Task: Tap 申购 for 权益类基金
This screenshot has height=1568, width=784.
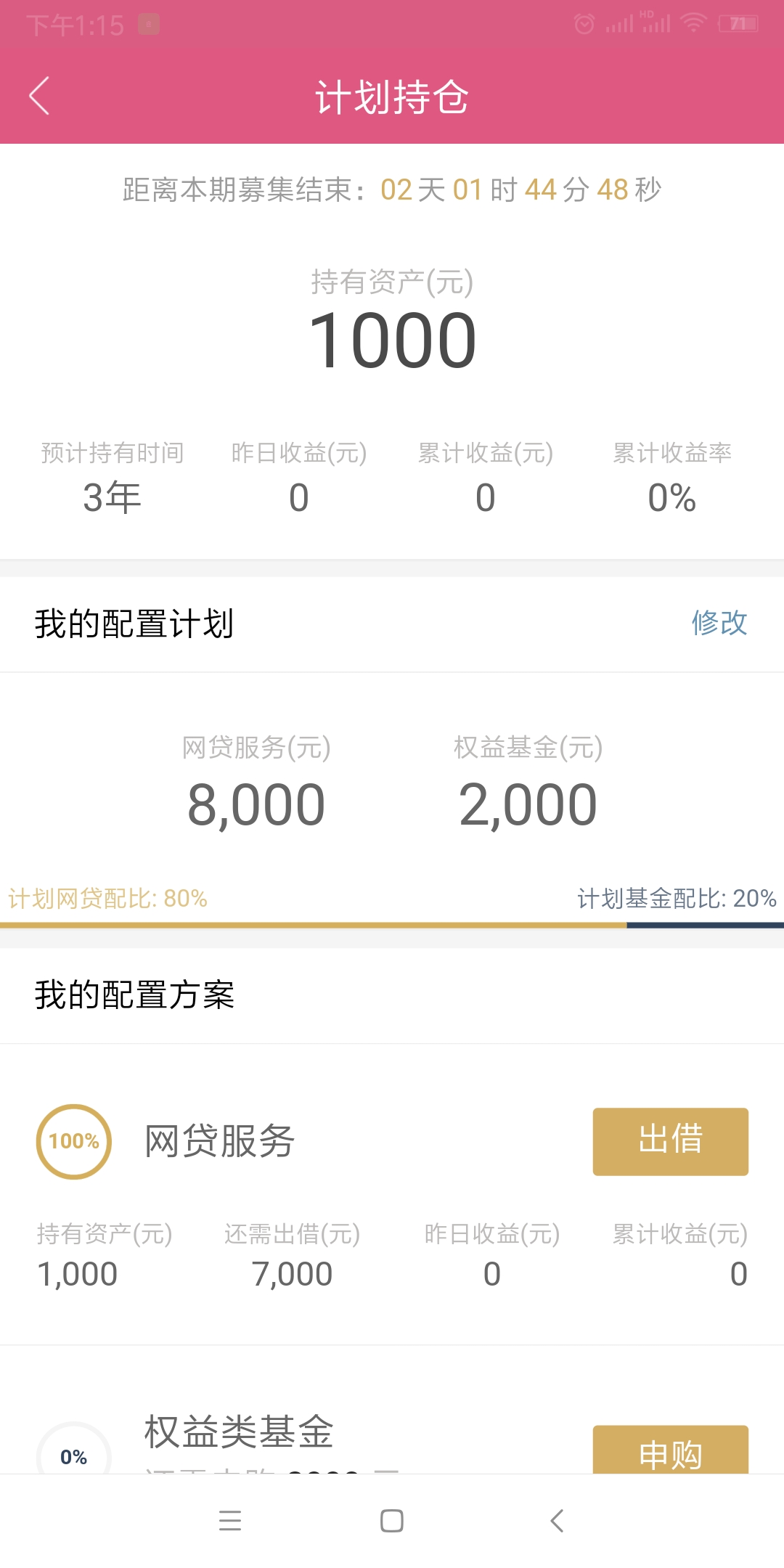Action: tap(670, 1449)
